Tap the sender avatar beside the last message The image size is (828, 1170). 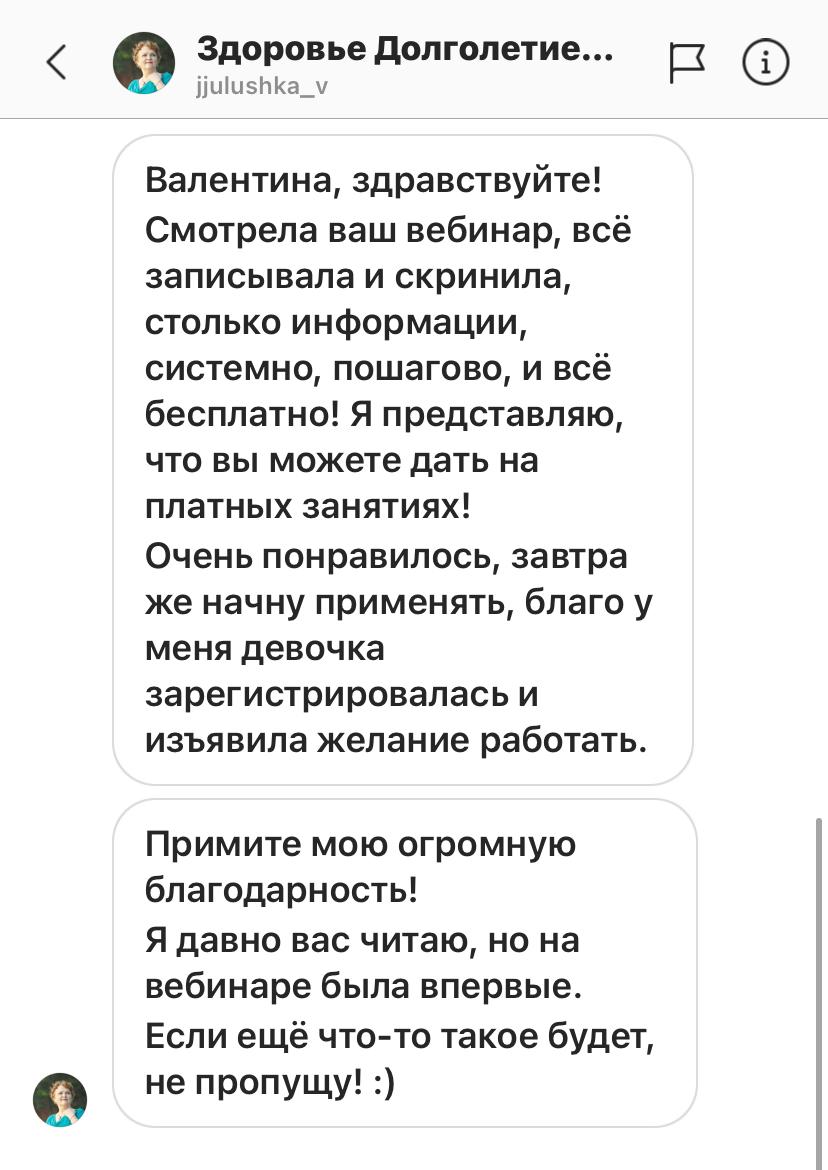tap(61, 1100)
